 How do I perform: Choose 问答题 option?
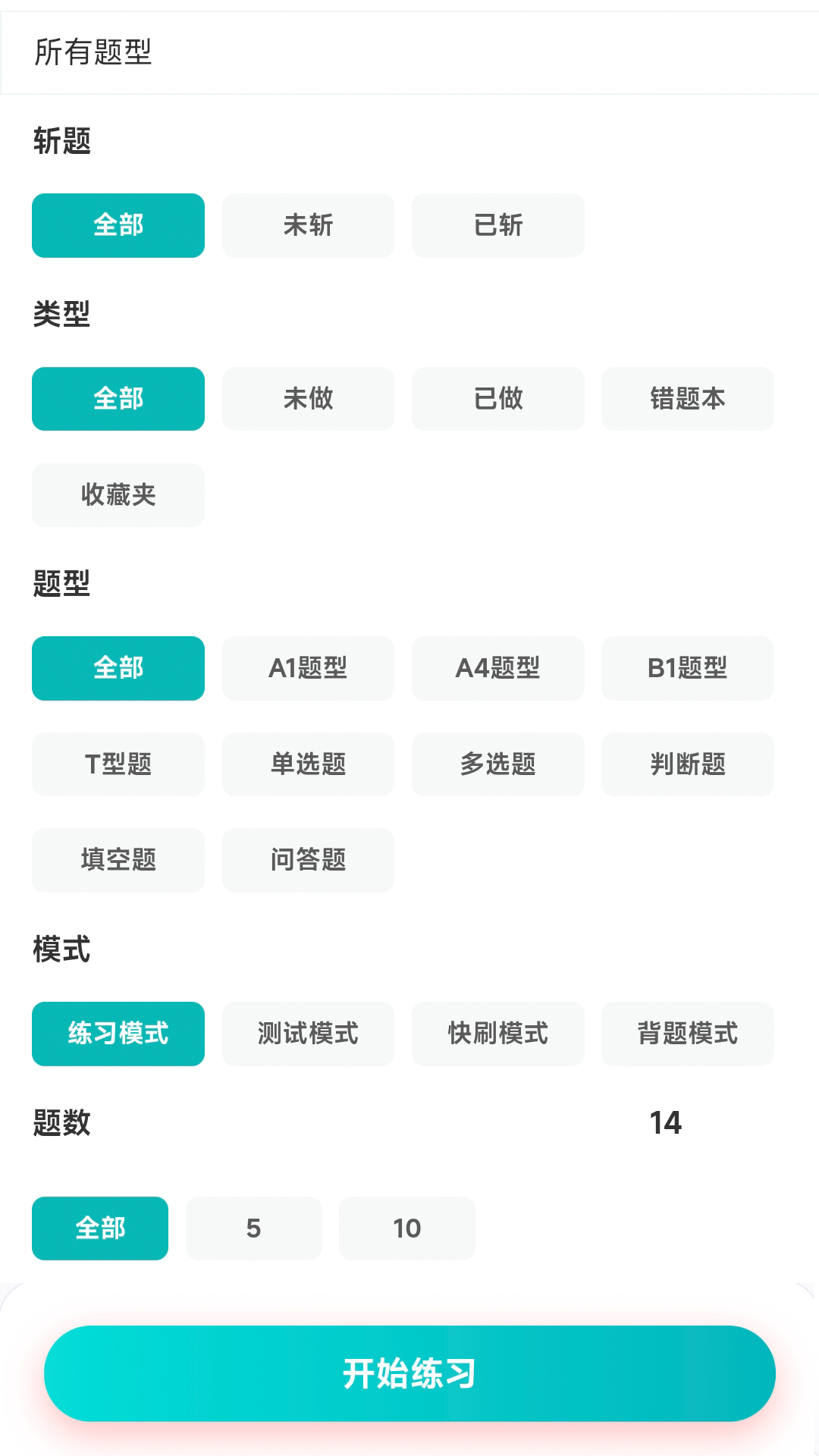pyautogui.click(x=308, y=860)
